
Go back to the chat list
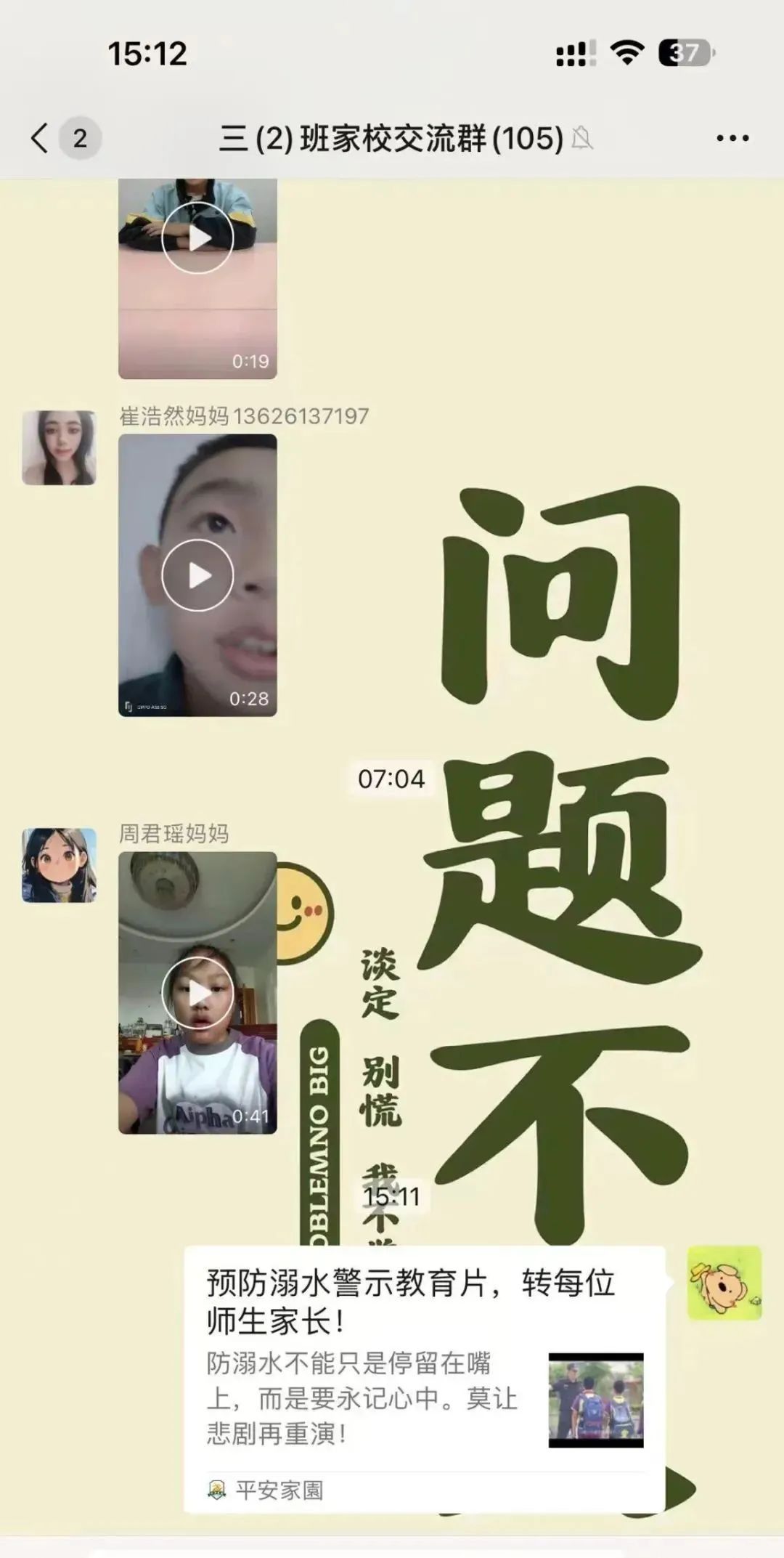point(41,138)
